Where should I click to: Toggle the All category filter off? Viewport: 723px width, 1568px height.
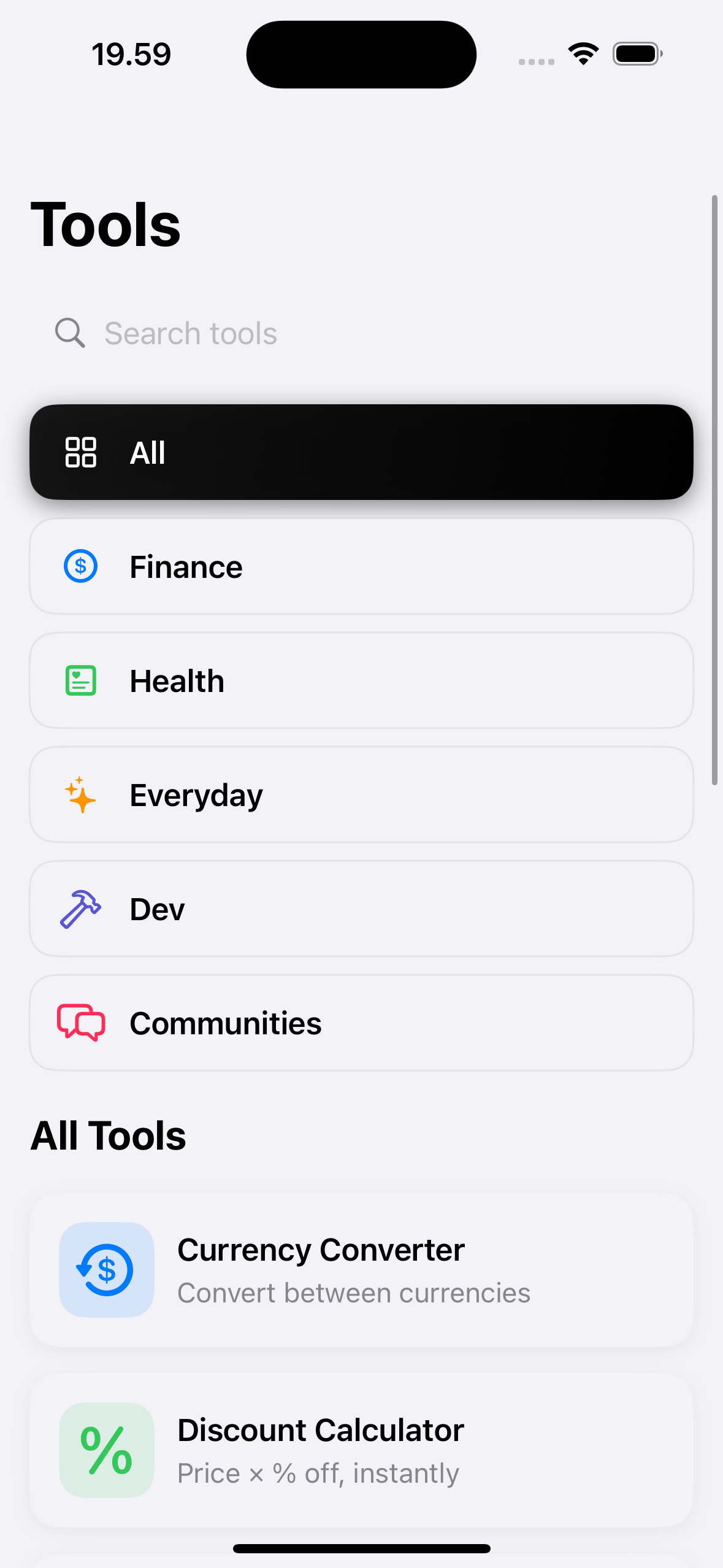pos(361,452)
